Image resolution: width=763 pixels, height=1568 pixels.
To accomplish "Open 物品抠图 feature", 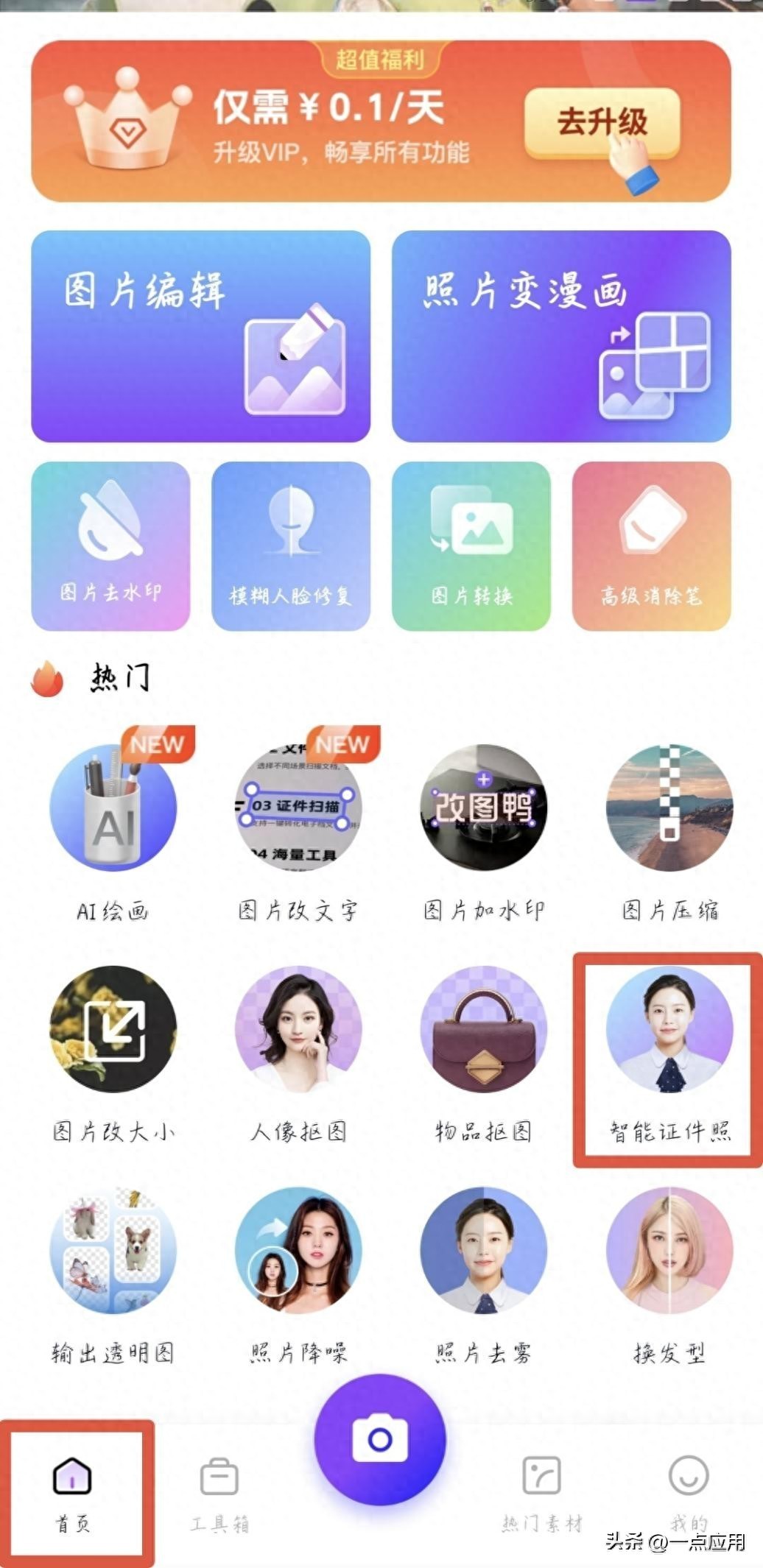I will pos(484,1028).
